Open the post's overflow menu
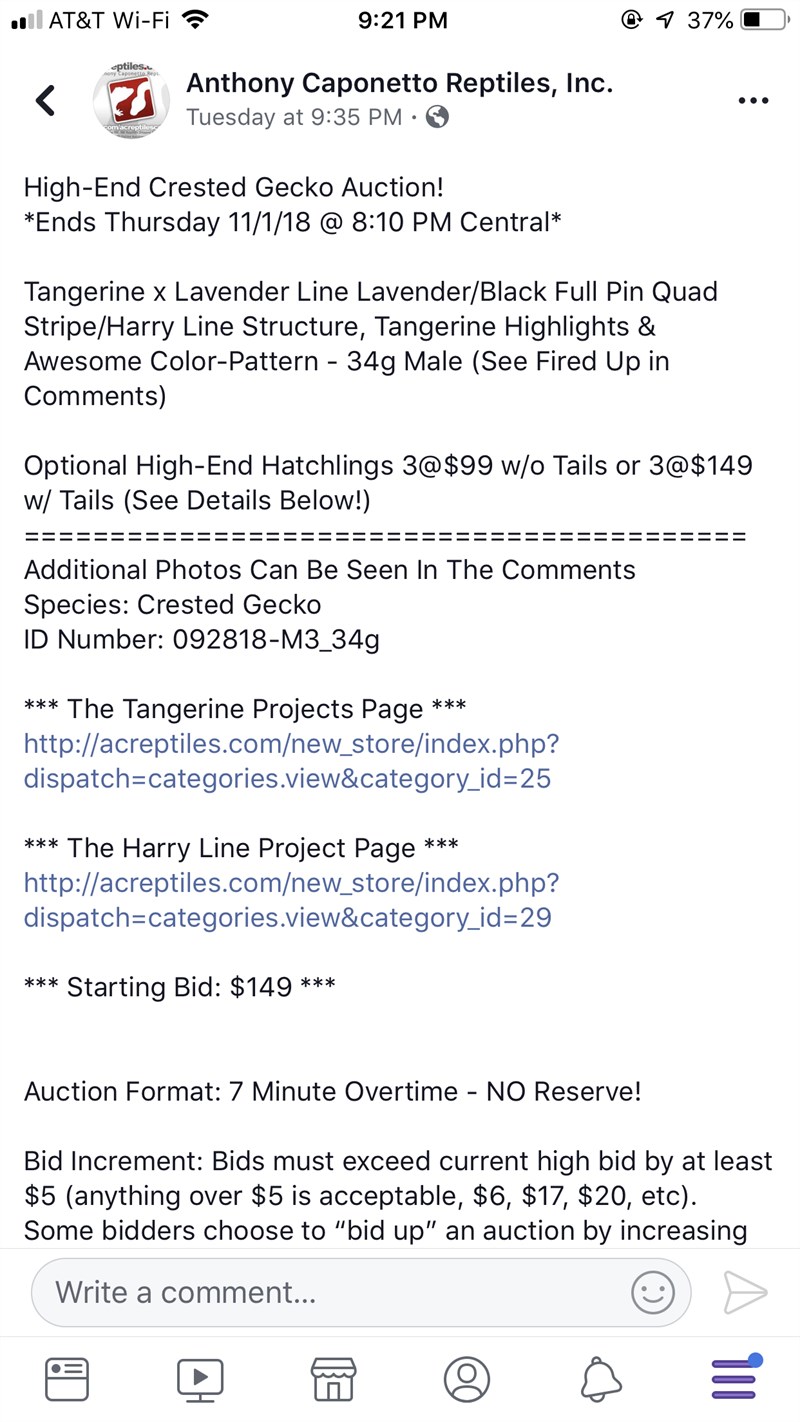Screen dimensions: 800x1422 tap(752, 100)
